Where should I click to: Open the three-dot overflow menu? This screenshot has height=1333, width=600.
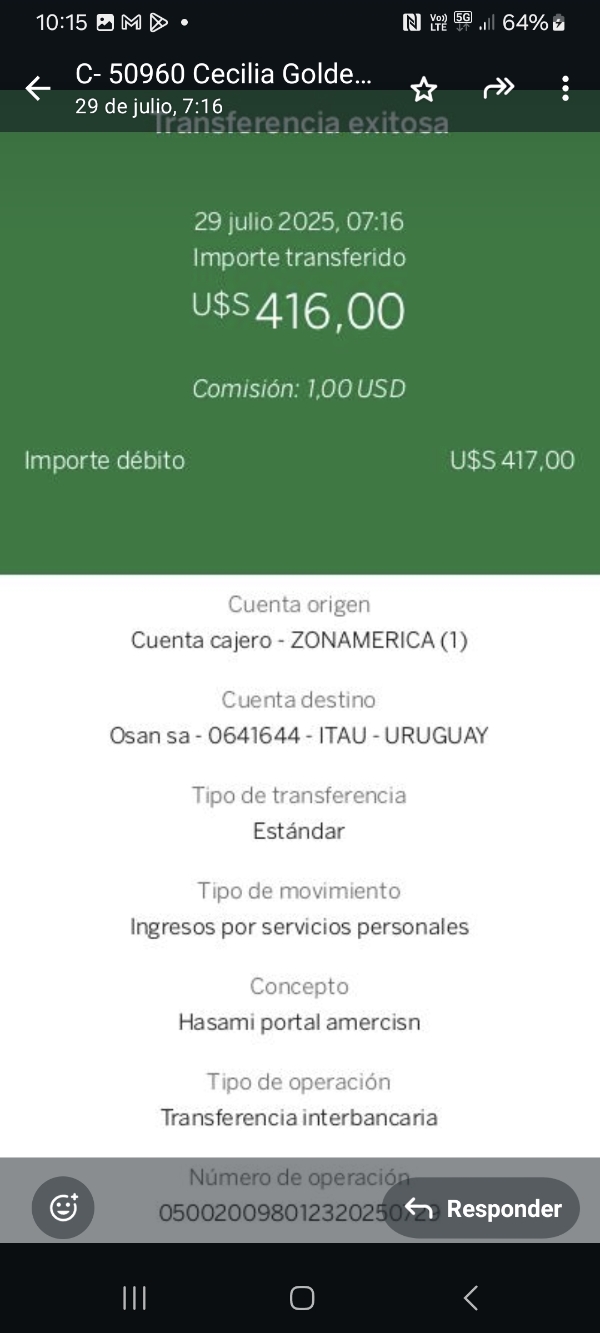click(565, 89)
